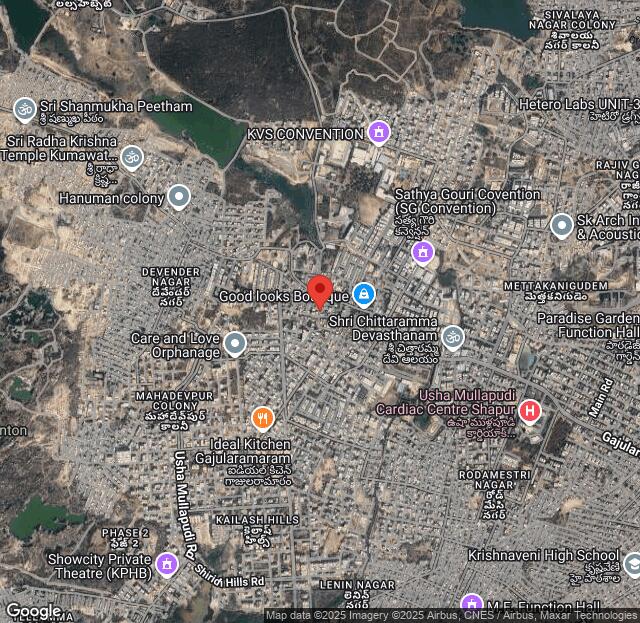Select Krishnaveni High School marker
640x623 pixels.
point(632,566)
